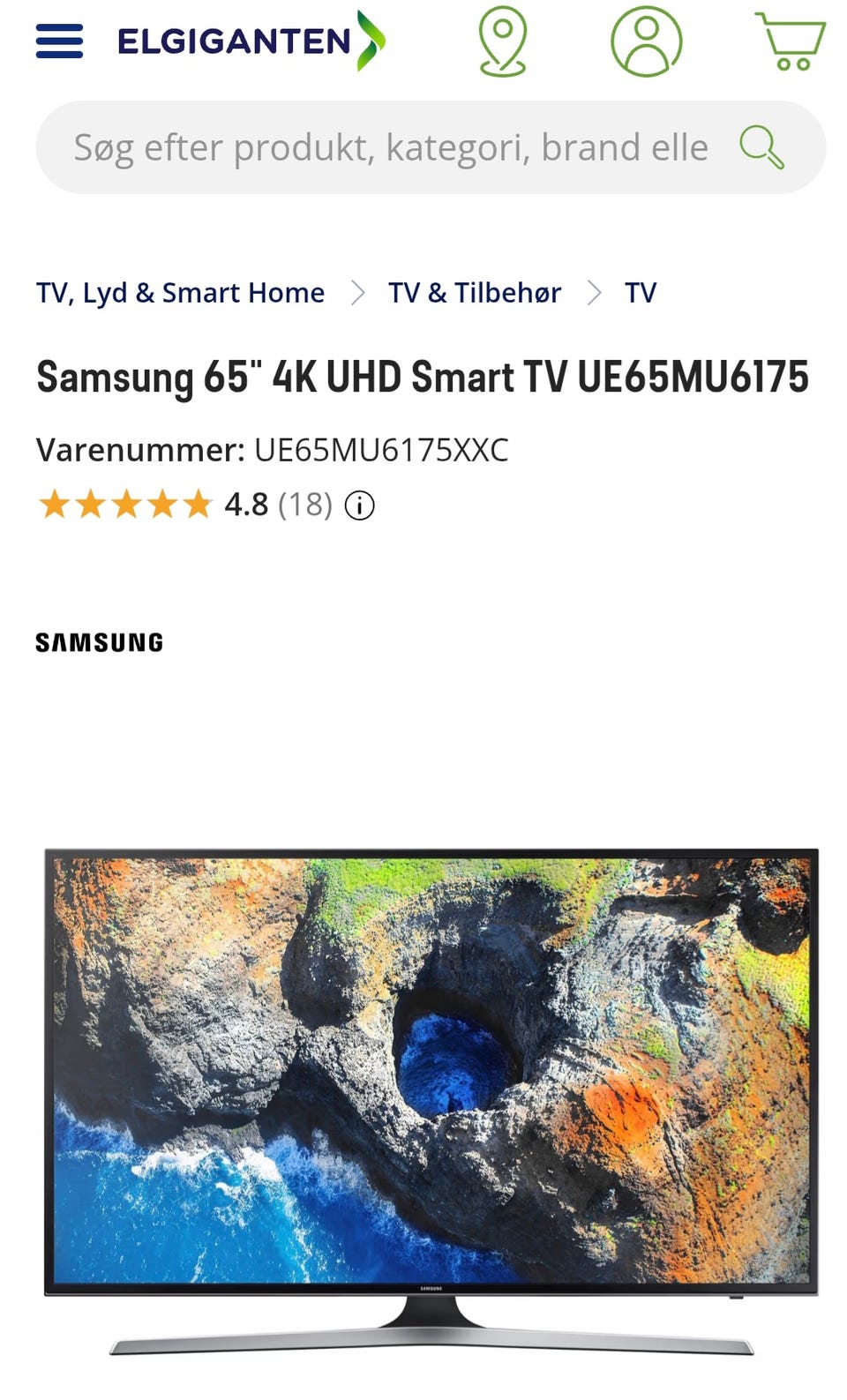Open the user account icon

coord(647,41)
